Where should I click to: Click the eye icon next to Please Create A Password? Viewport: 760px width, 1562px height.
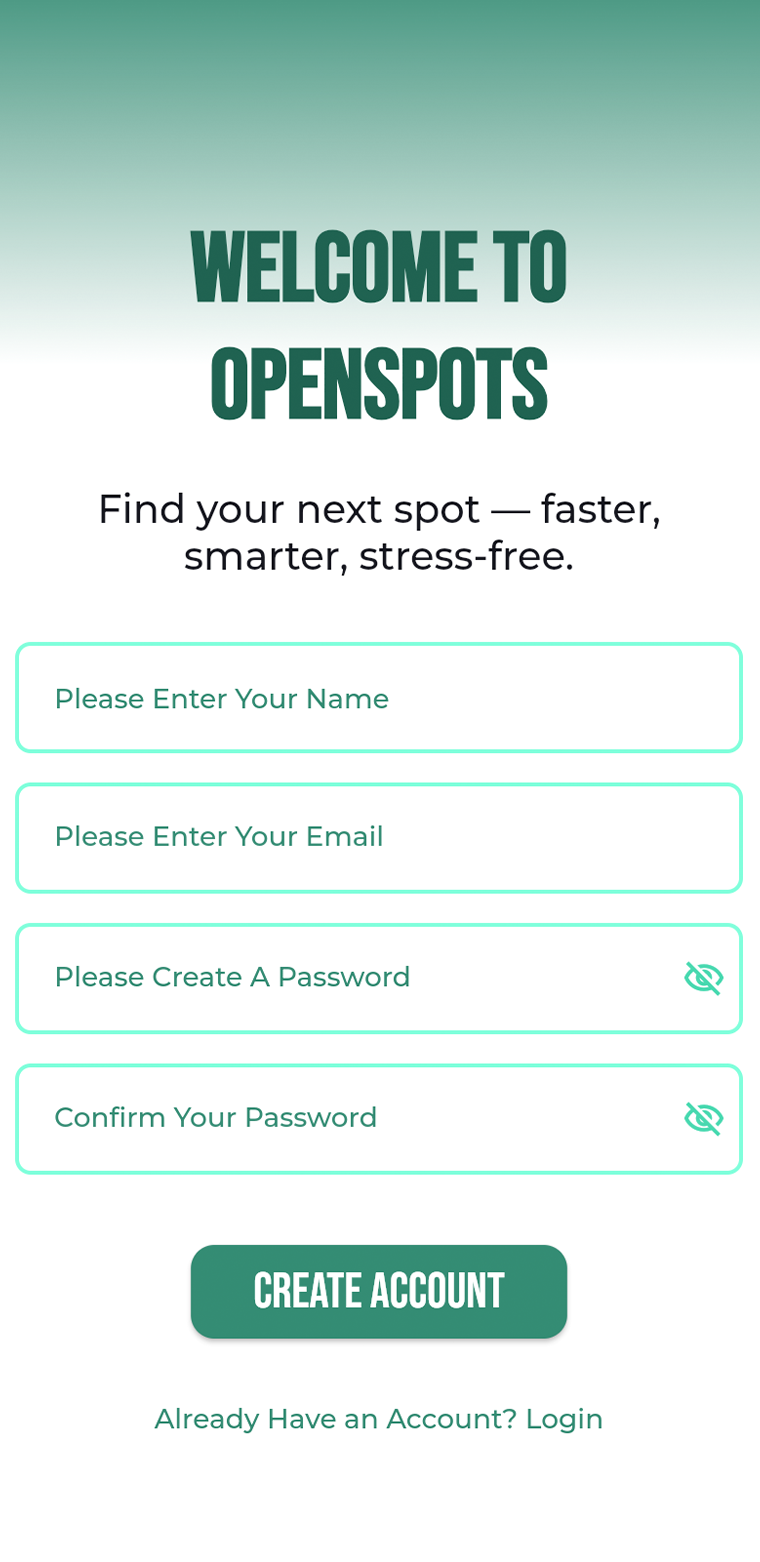pyautogui.click(x=703, y=978)
